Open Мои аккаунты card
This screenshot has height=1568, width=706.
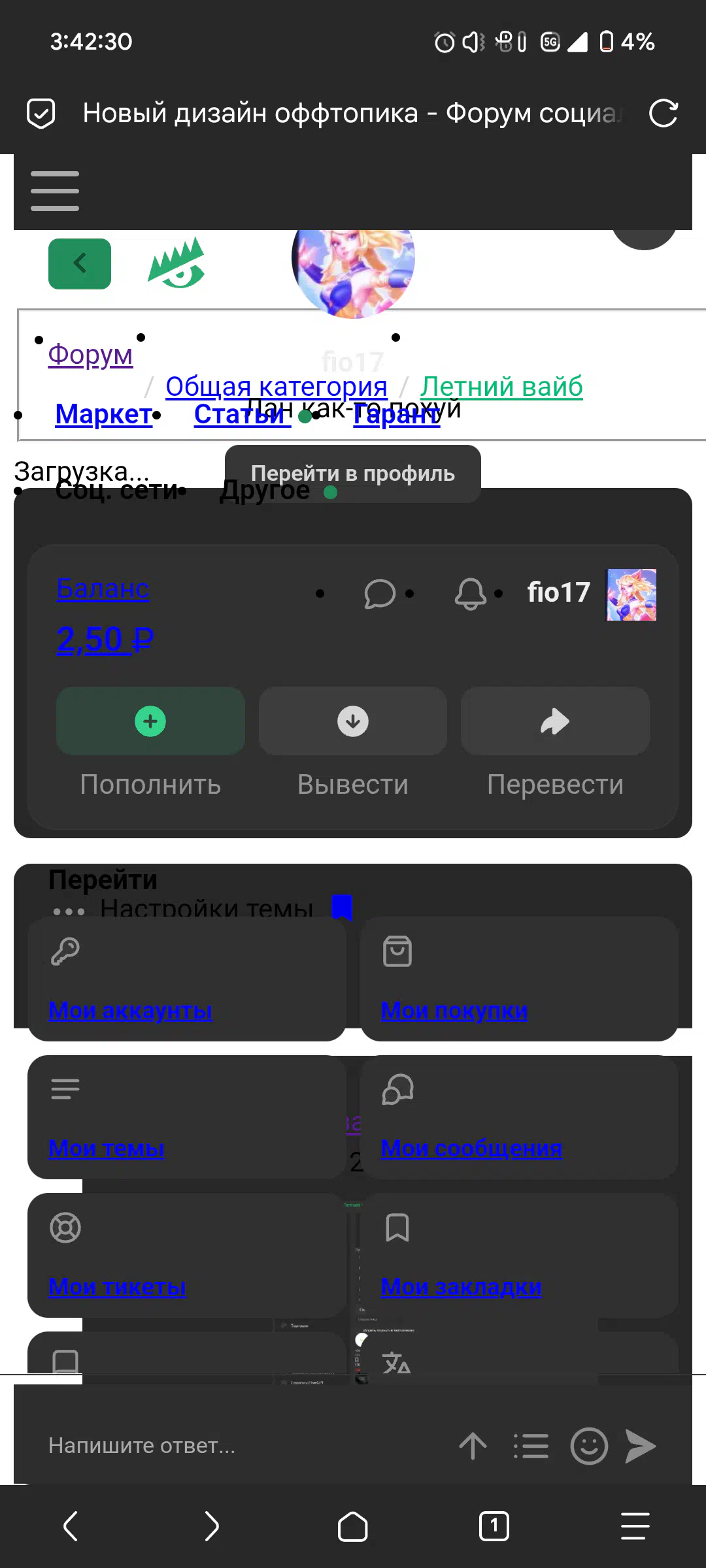click(x=187, y=979)
